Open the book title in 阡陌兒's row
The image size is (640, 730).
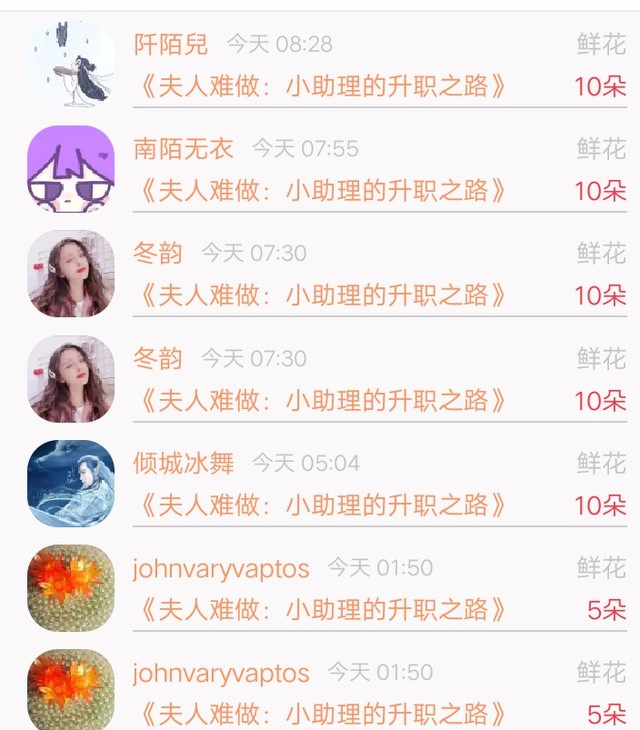pos(320,86)
